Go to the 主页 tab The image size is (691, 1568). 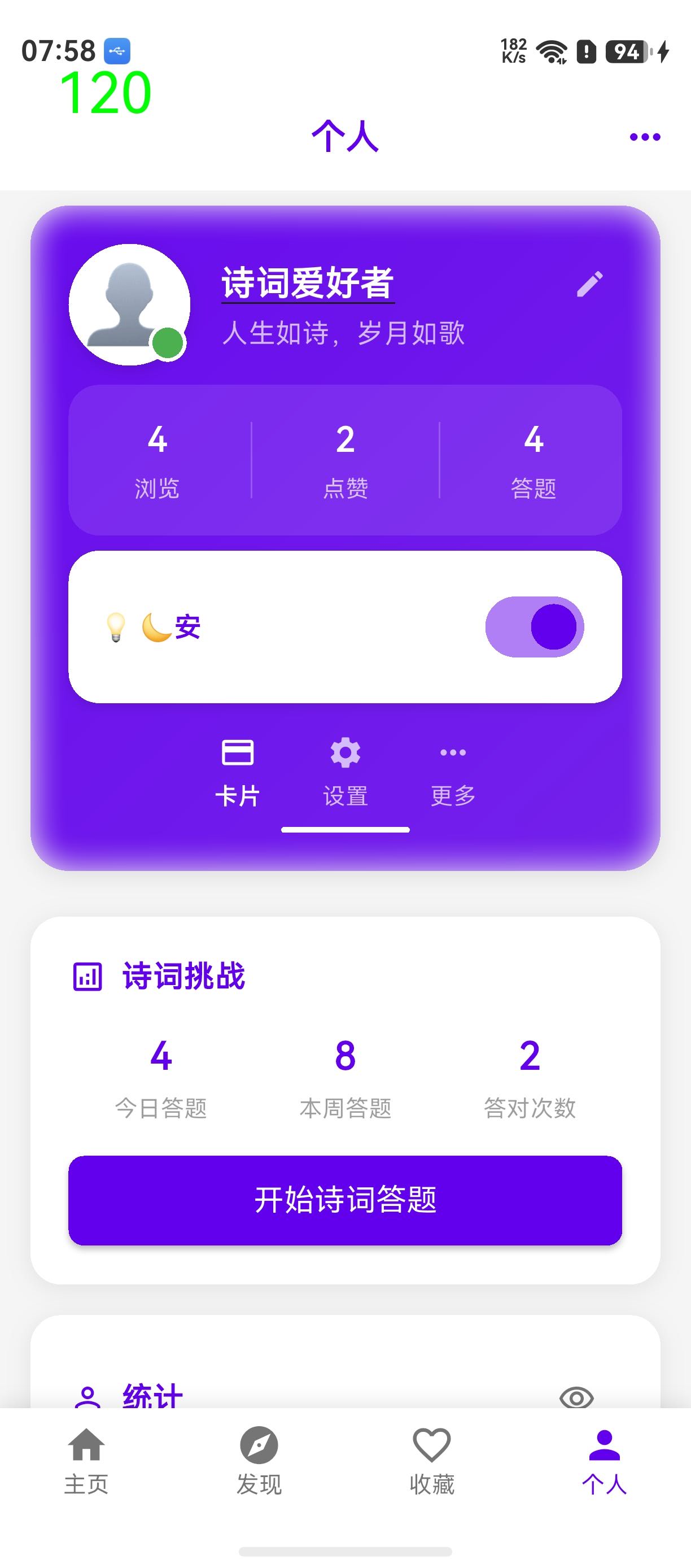tap(86, 1461)
